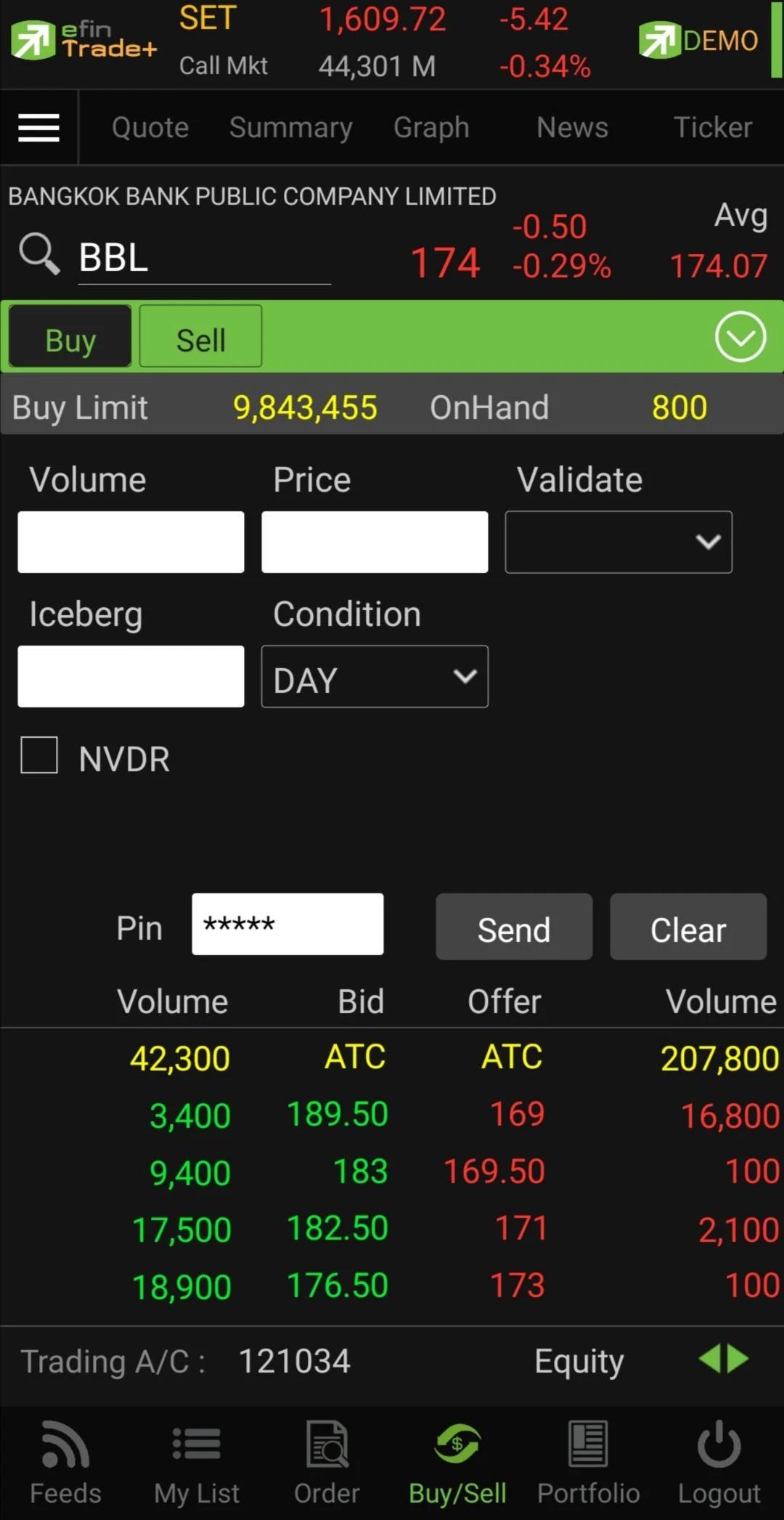Tap the Volume input field
784x1520 pixels.
pyautogui.click(x=131, y=542)
